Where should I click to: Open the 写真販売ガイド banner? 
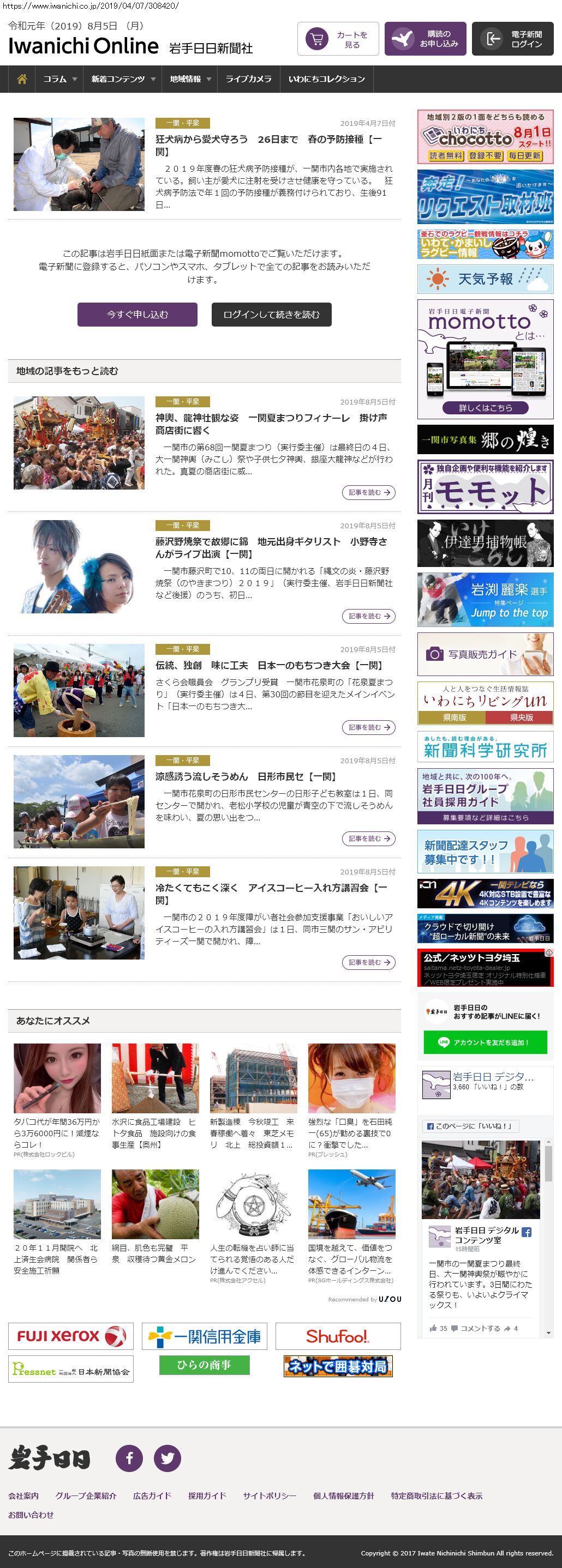(x=485, y=654)
